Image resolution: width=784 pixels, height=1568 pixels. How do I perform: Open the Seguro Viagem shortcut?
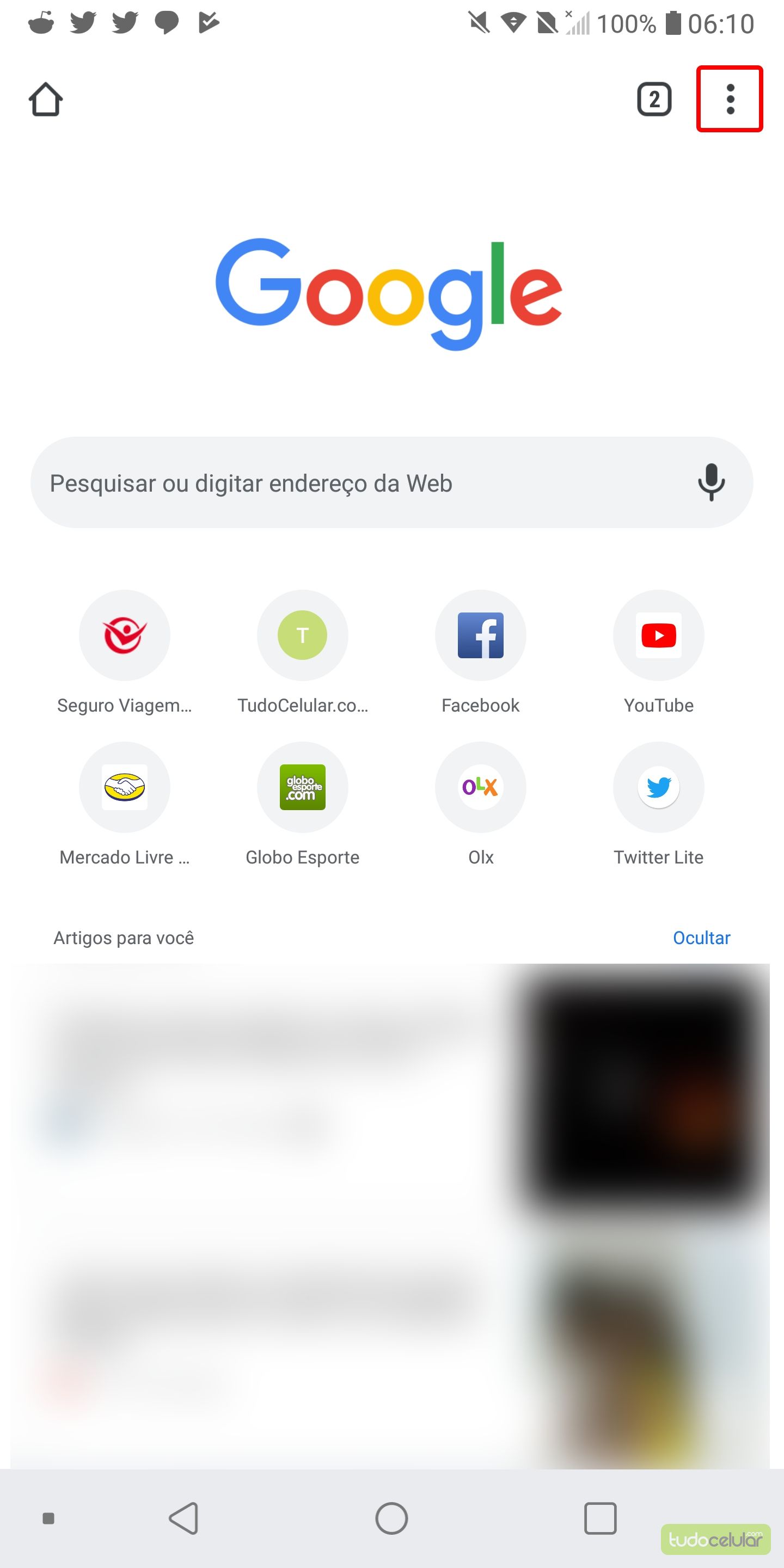pos(124,635)
